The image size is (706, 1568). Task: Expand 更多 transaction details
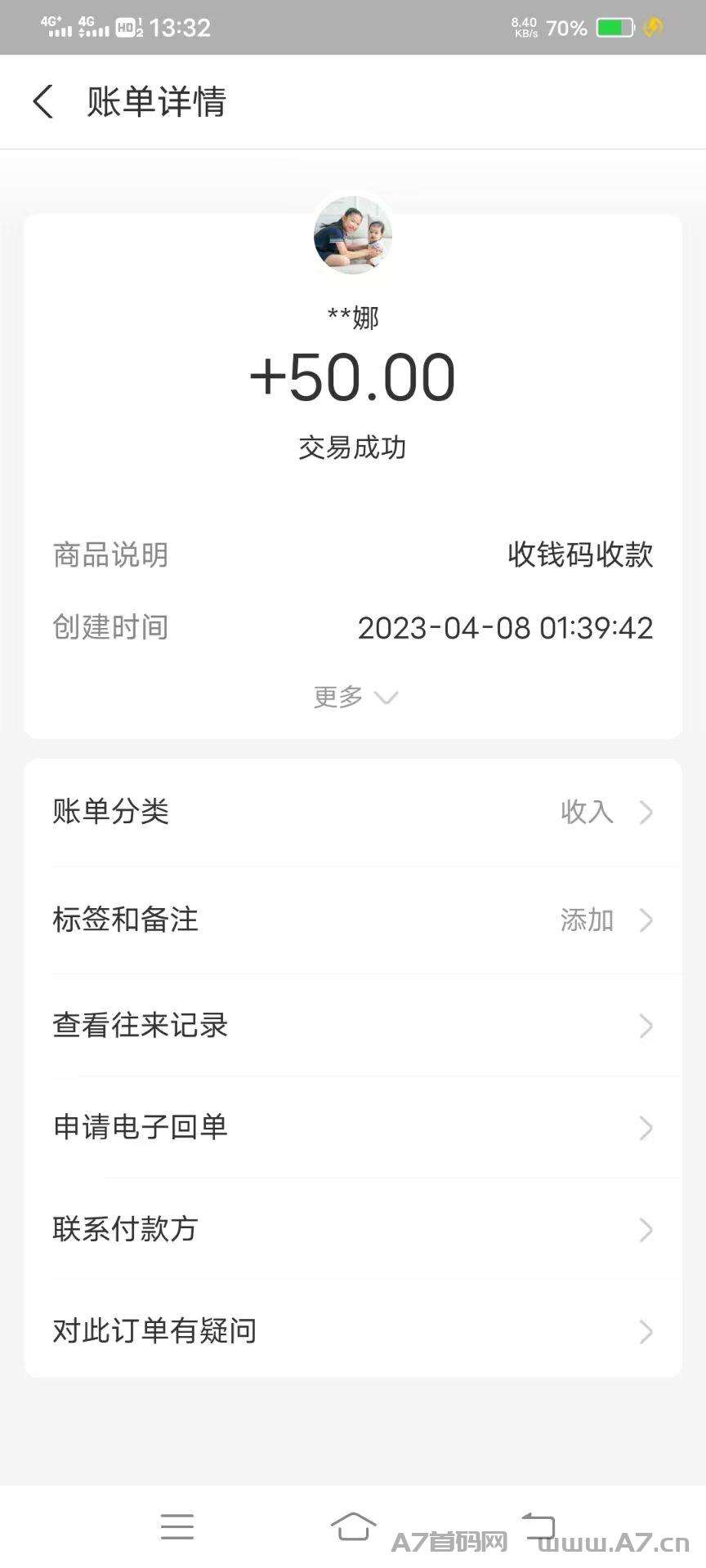354,697
